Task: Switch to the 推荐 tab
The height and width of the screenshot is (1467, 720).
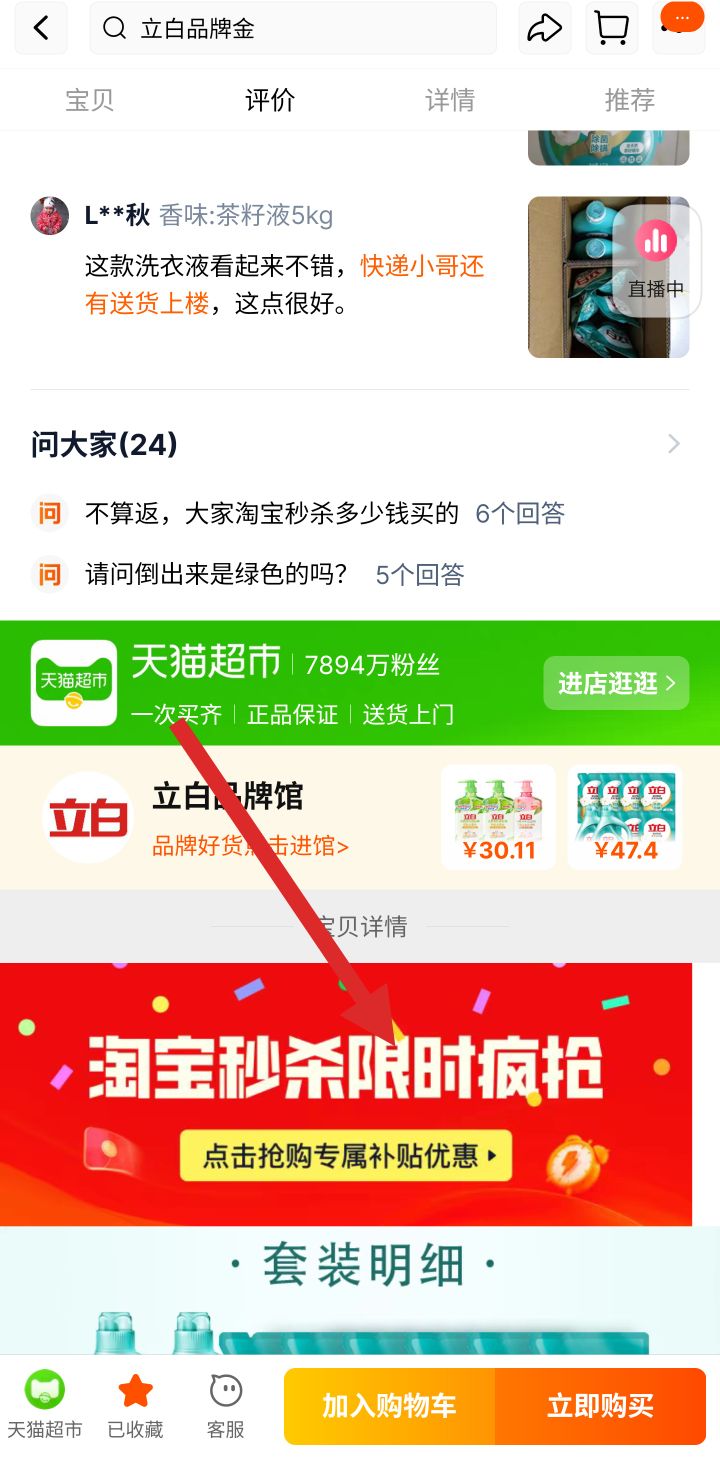Action: pyautogui.click(x=630, y=100)
